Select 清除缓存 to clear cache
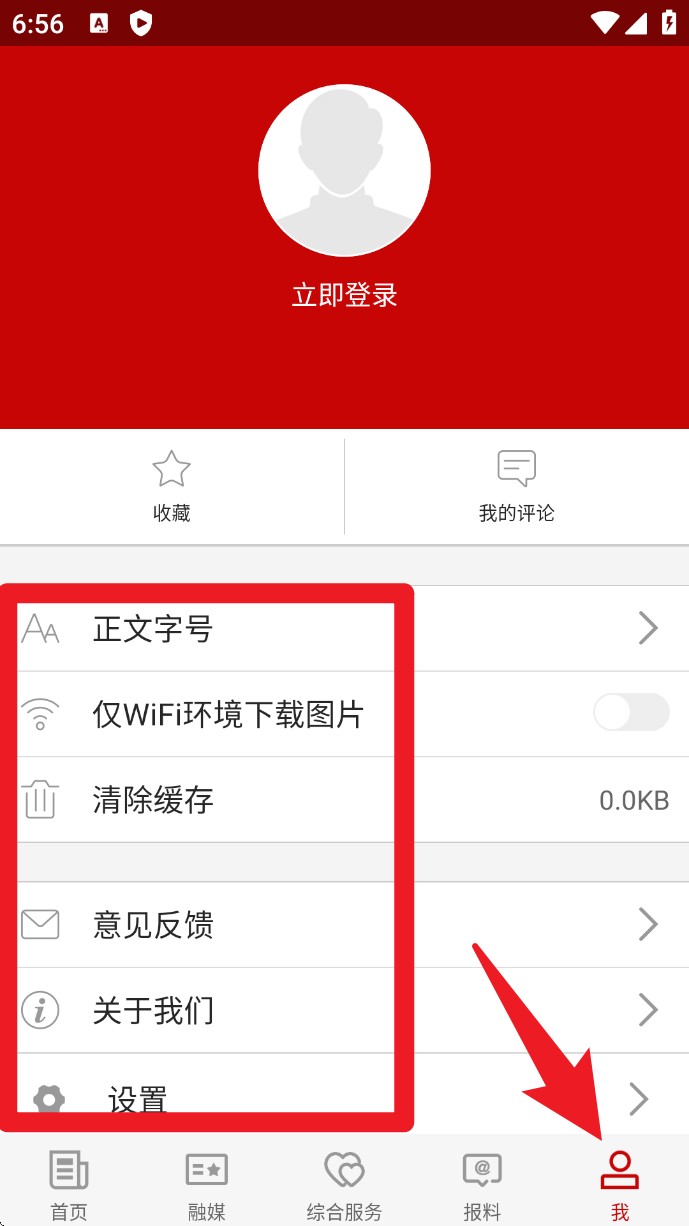Viewport: 689px width, 1226px height. pos(344,800)
